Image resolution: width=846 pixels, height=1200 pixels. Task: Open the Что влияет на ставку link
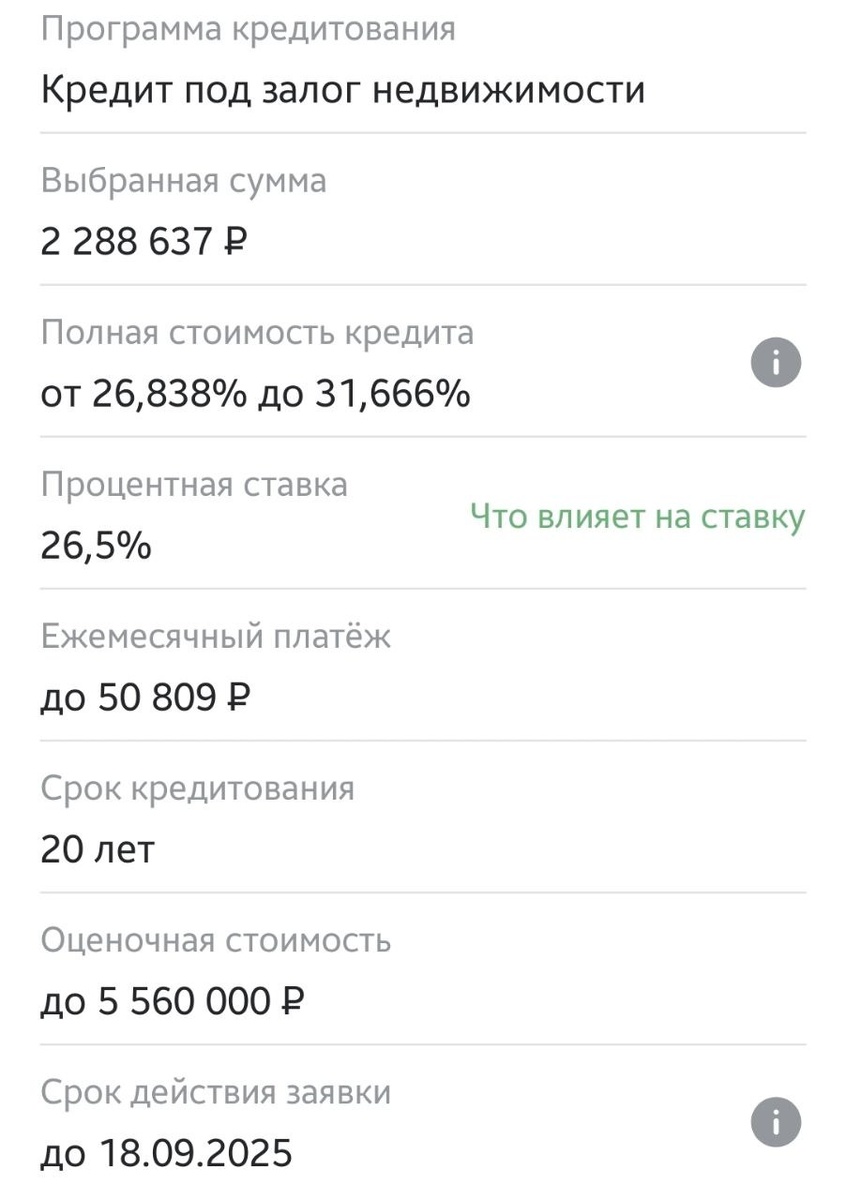pyautogui.click(x=637, y=517)
